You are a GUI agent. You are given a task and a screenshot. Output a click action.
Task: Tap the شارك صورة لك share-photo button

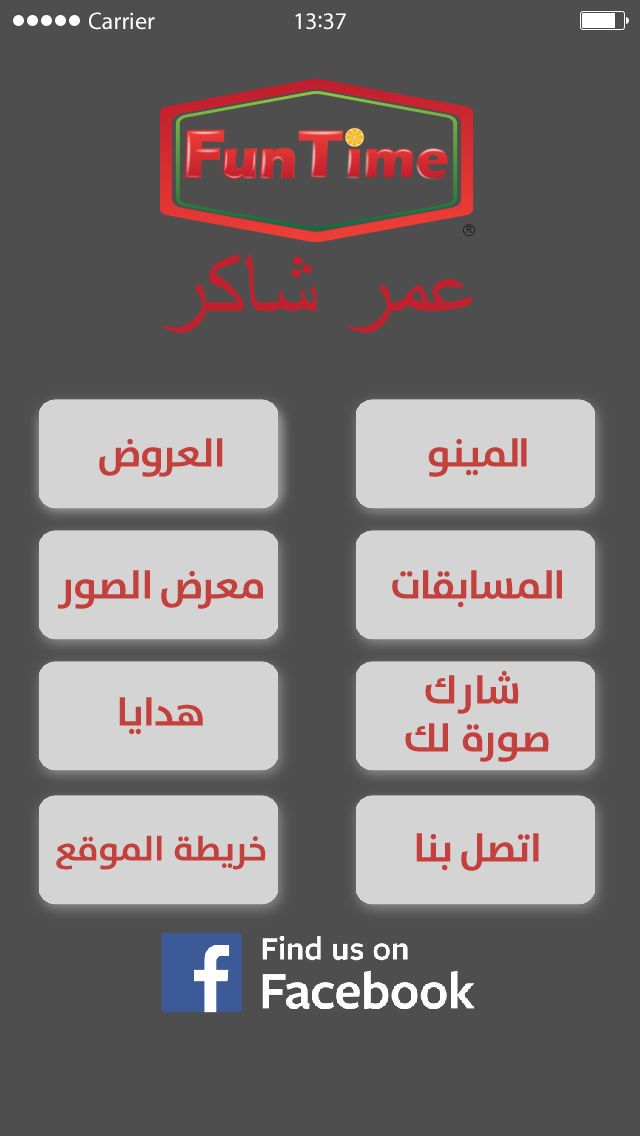476,716
